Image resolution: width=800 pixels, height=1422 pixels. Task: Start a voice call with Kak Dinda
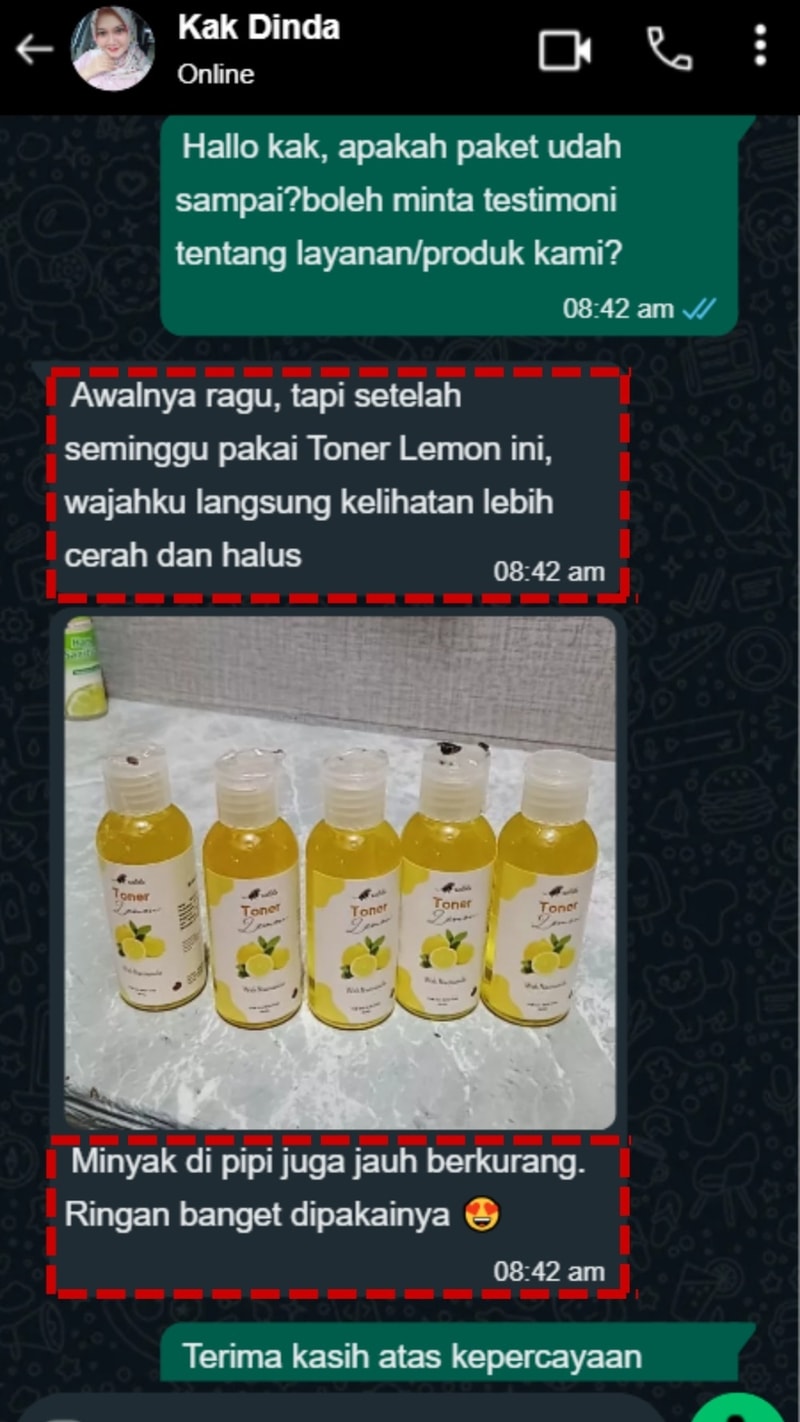tap(669, 49)
